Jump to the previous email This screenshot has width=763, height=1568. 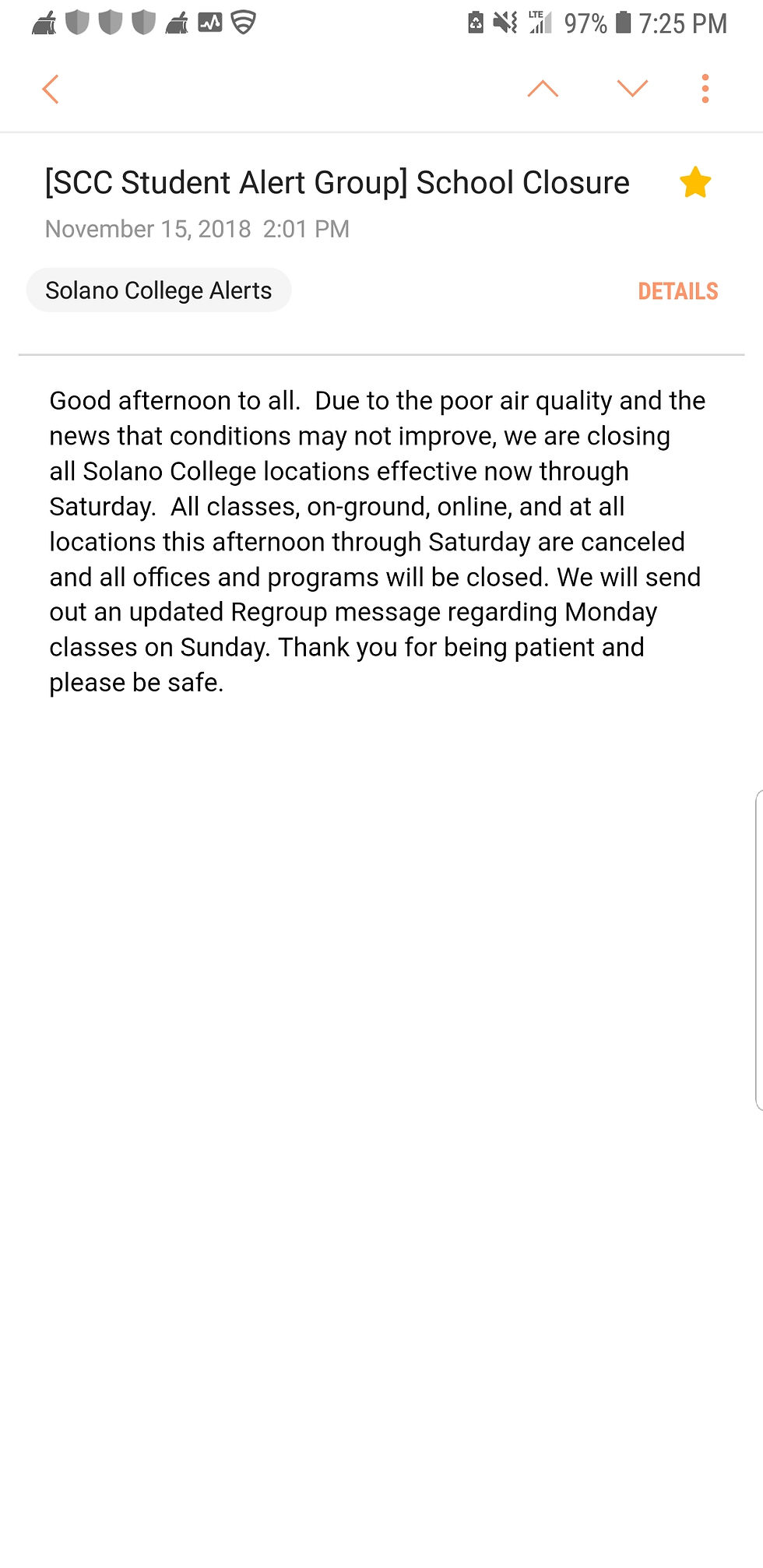543,89
